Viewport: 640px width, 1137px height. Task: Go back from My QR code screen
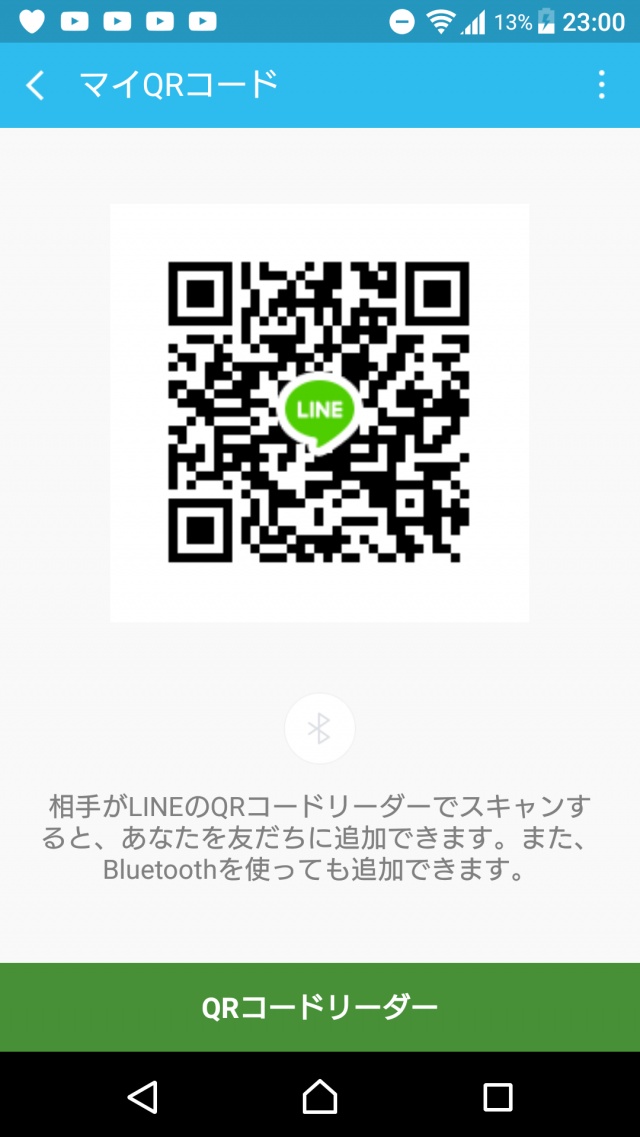click(x=35, y=86)
